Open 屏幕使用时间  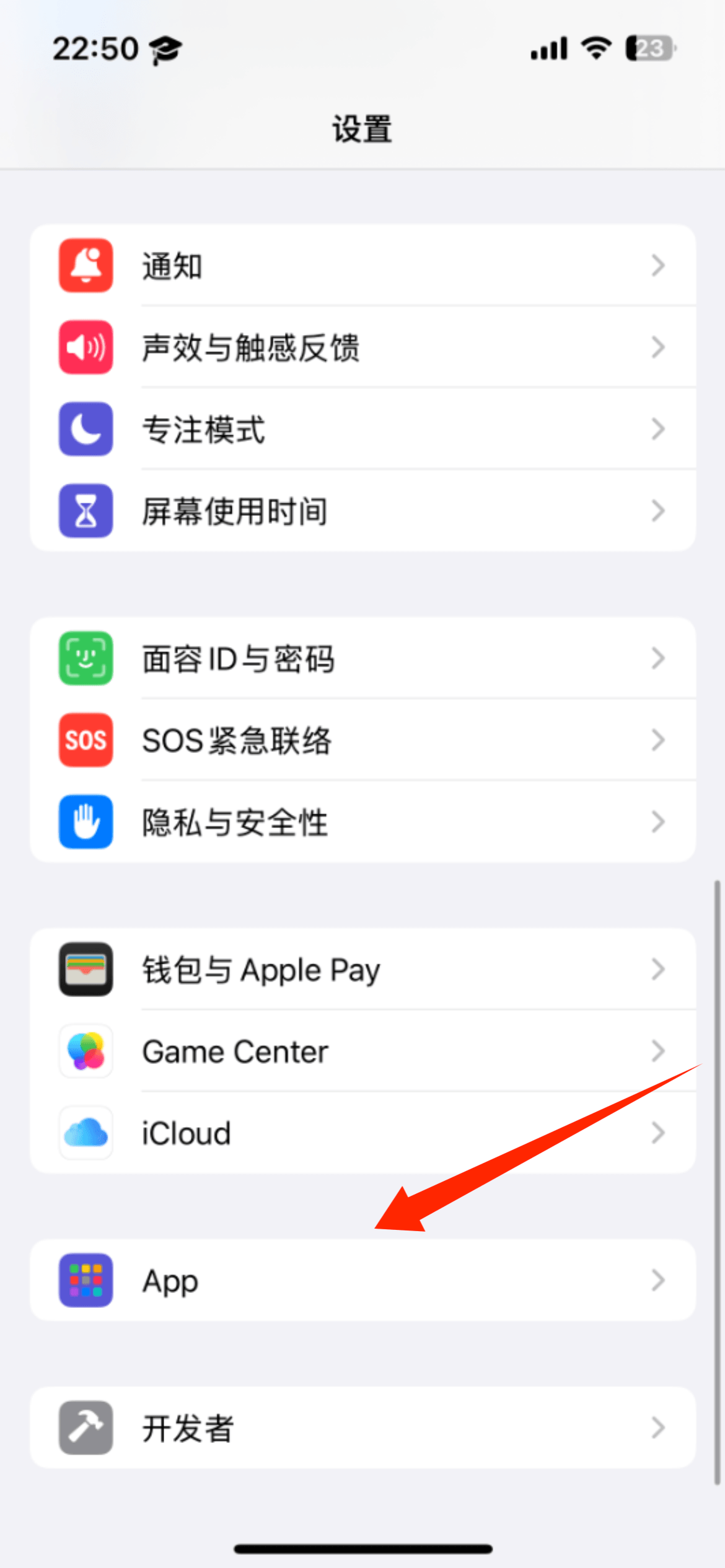tap(362, 511)
